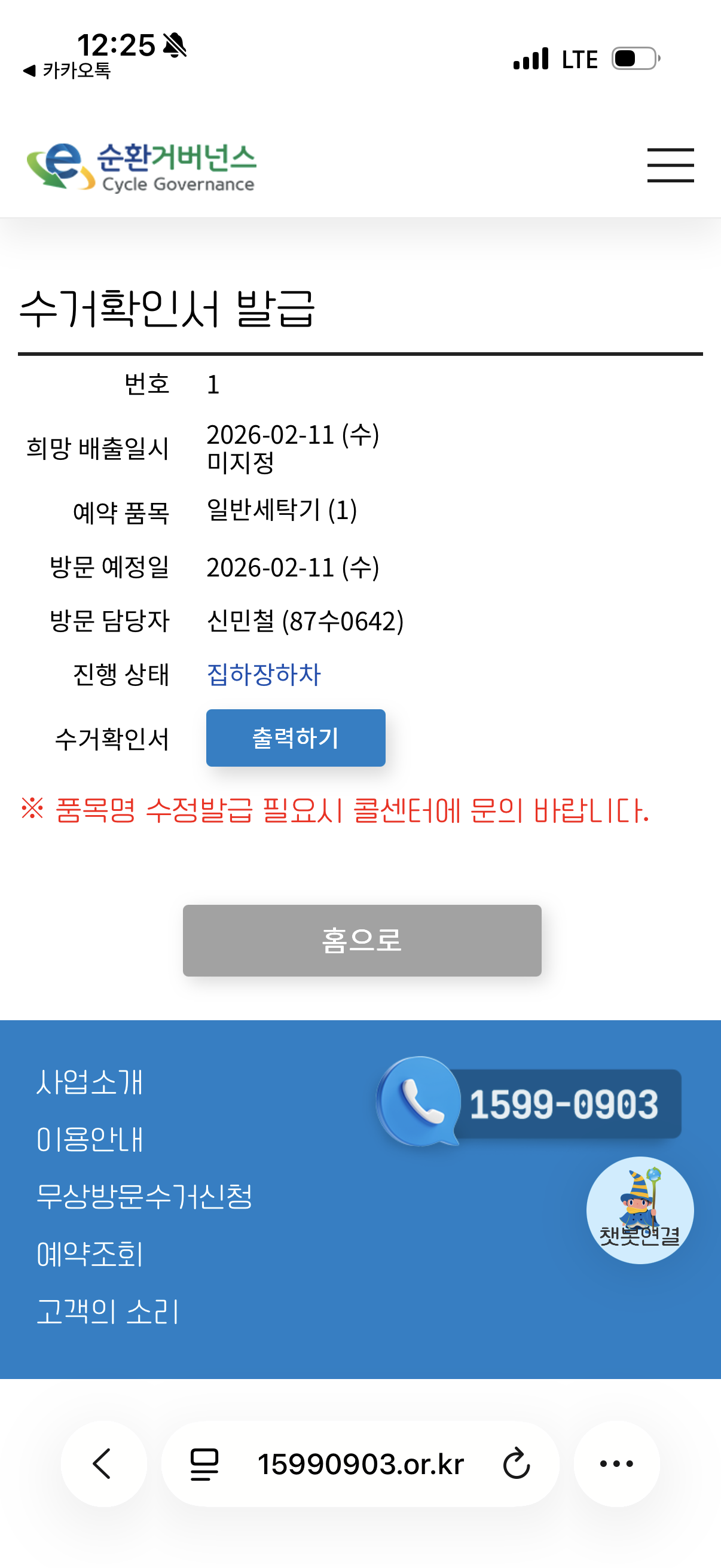Open 사업소개 footer link
Image resolution: width=721 pixels, height=1568 pixels.
click(x=90, y=1082)
